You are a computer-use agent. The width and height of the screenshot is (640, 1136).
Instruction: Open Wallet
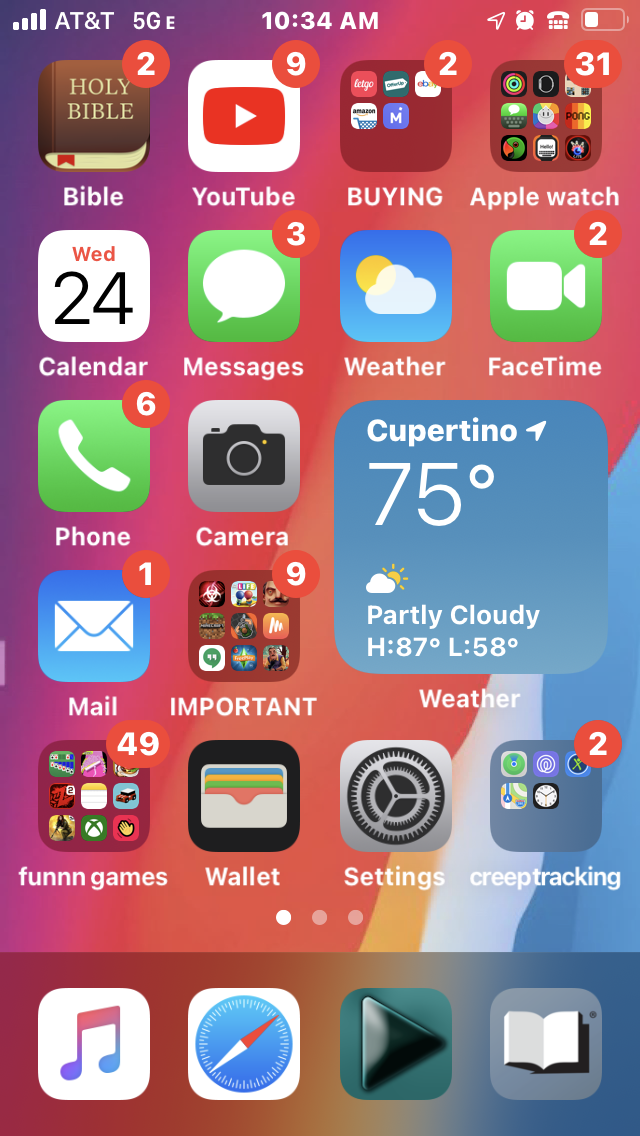244,796
